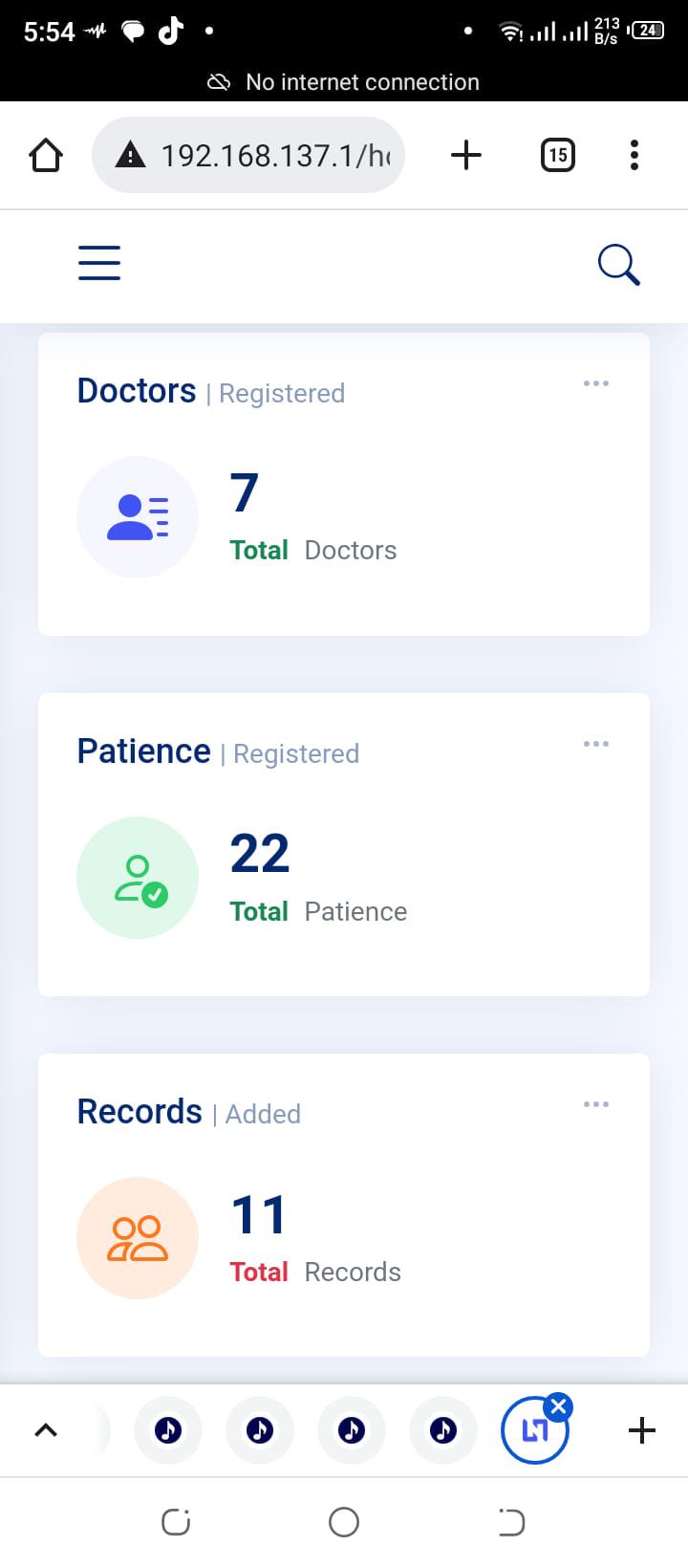Click the Doctors card person icon
This screenshot has width=688, height=1568.
point(137,516)
